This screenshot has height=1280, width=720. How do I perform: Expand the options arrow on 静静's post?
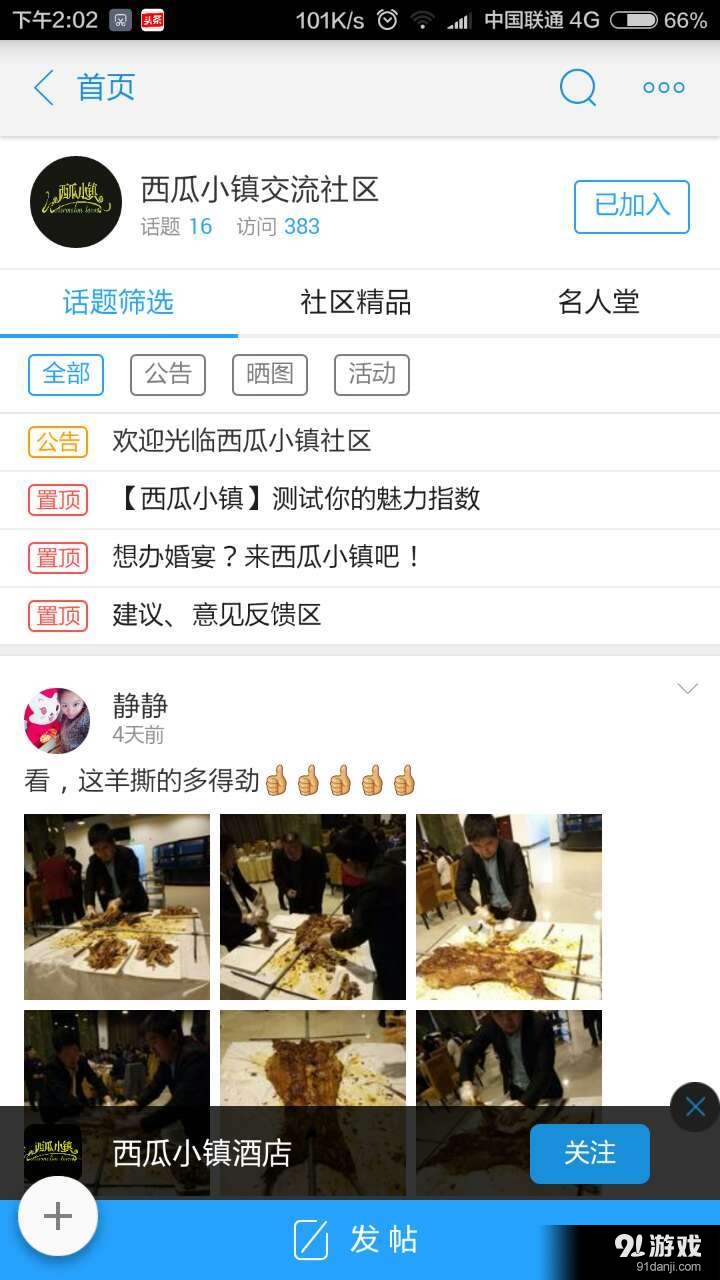pos(687,689)
